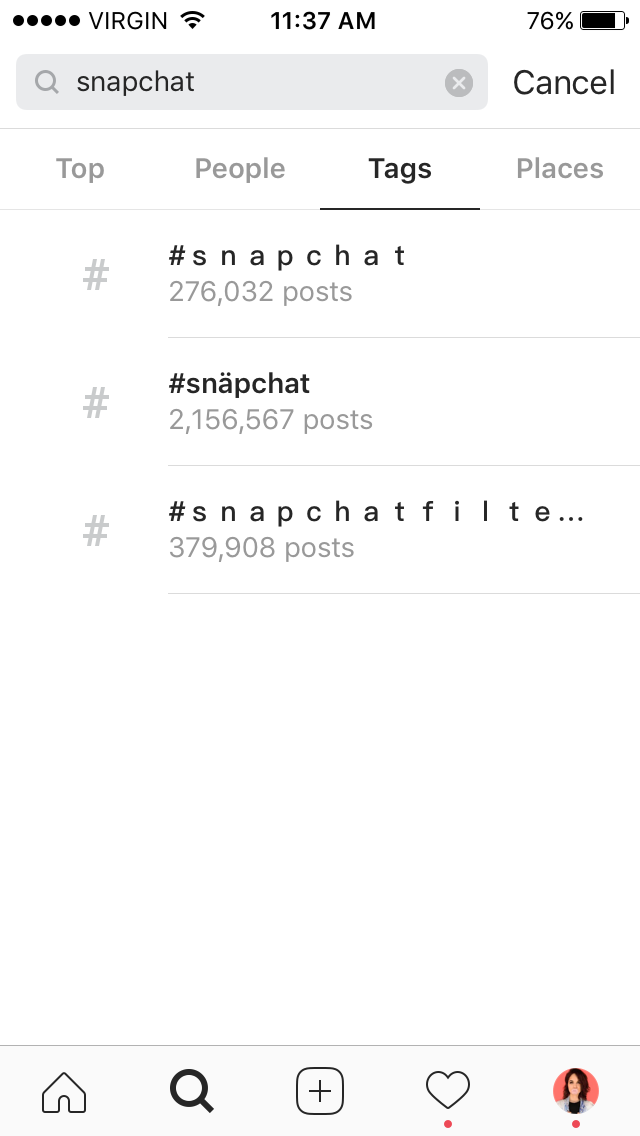Open the profile tab

tap(575, 1091)
